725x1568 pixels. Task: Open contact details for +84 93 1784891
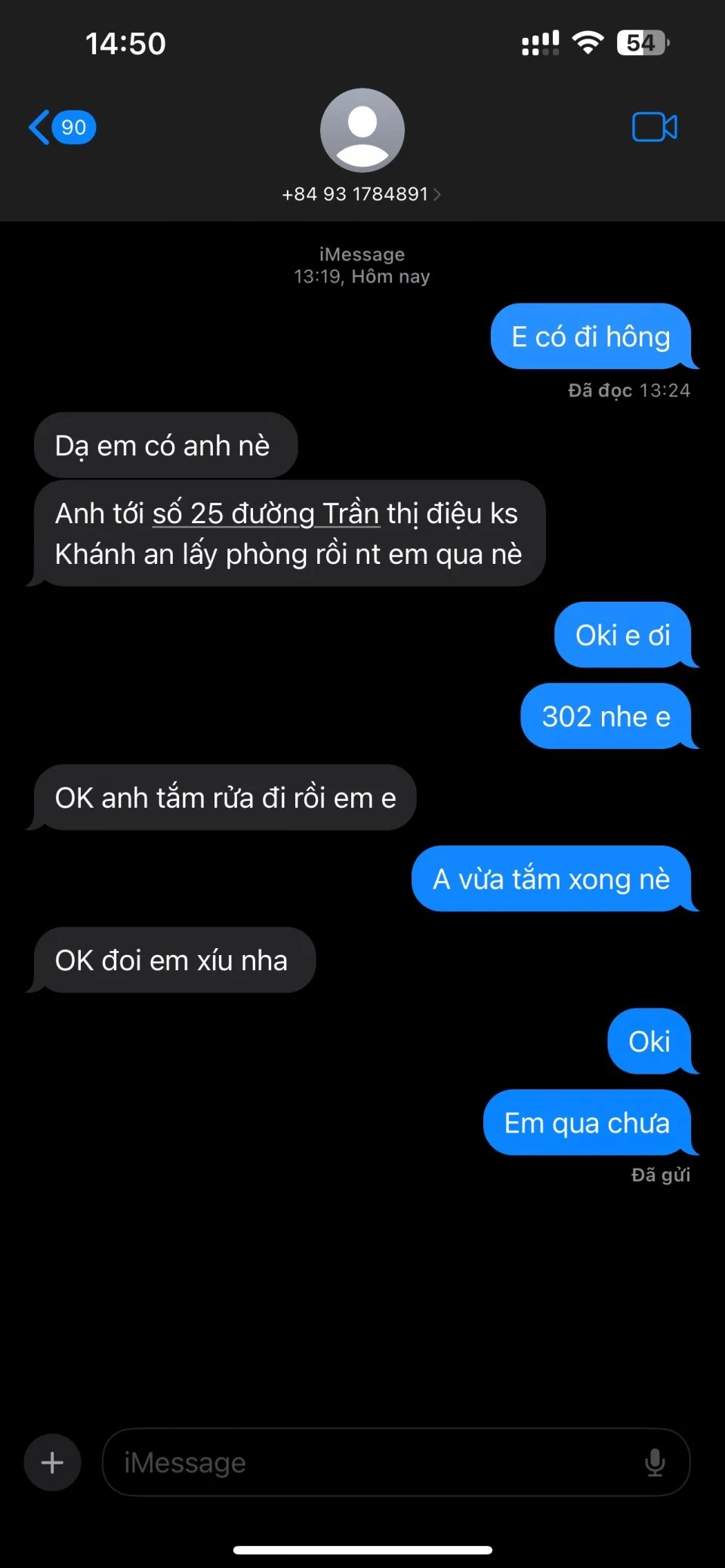point(362,194)
